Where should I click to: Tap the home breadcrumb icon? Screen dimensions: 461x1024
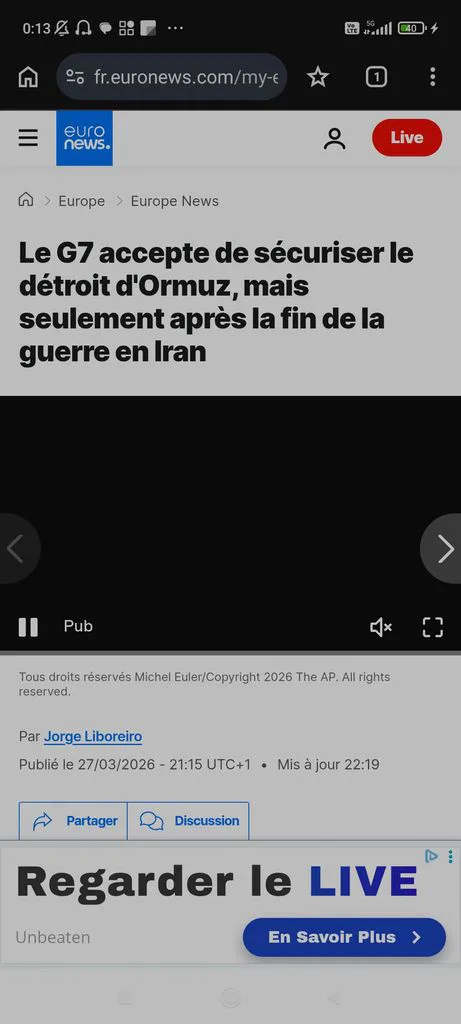25,200
